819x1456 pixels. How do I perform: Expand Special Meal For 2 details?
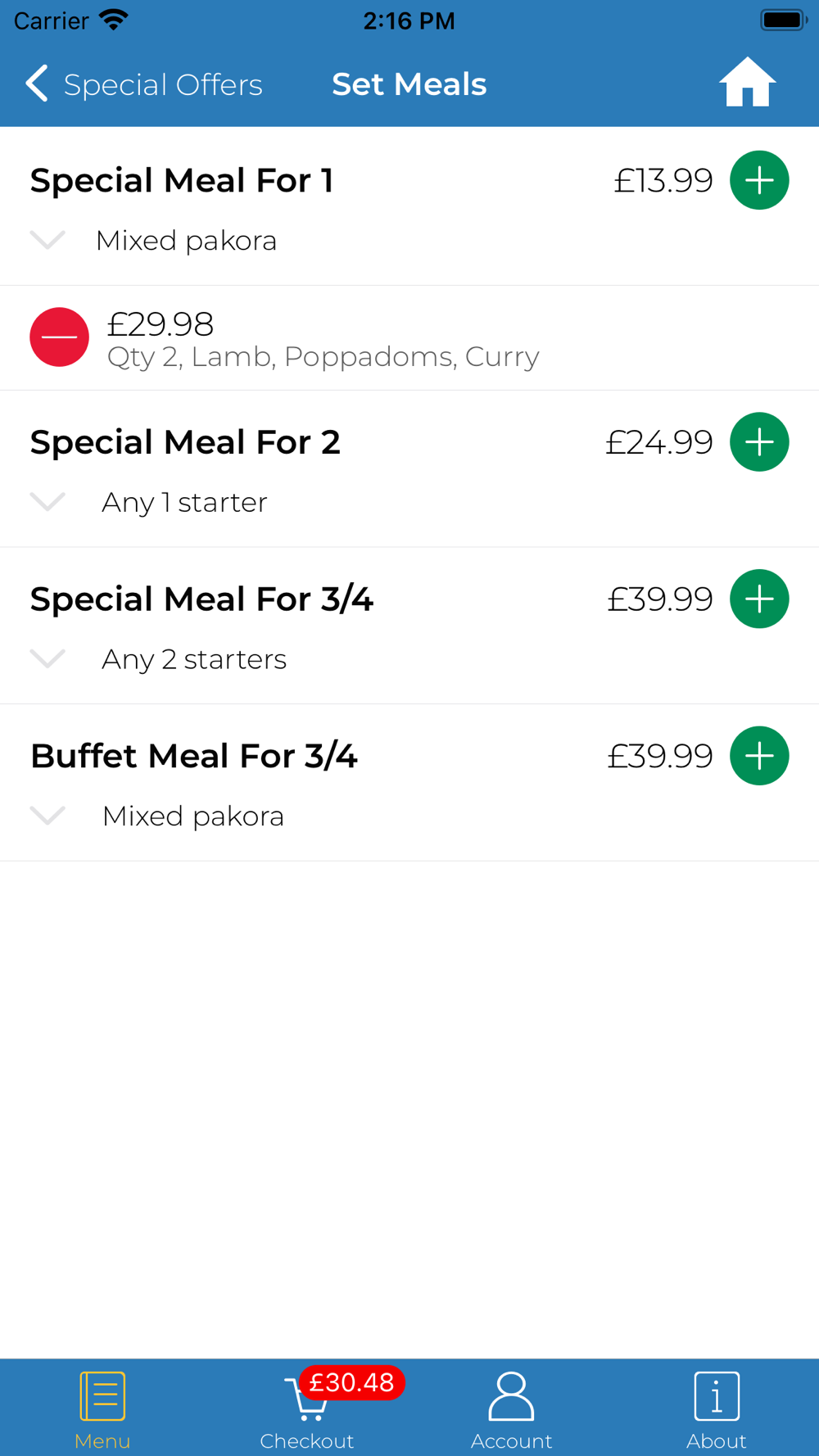48,501
